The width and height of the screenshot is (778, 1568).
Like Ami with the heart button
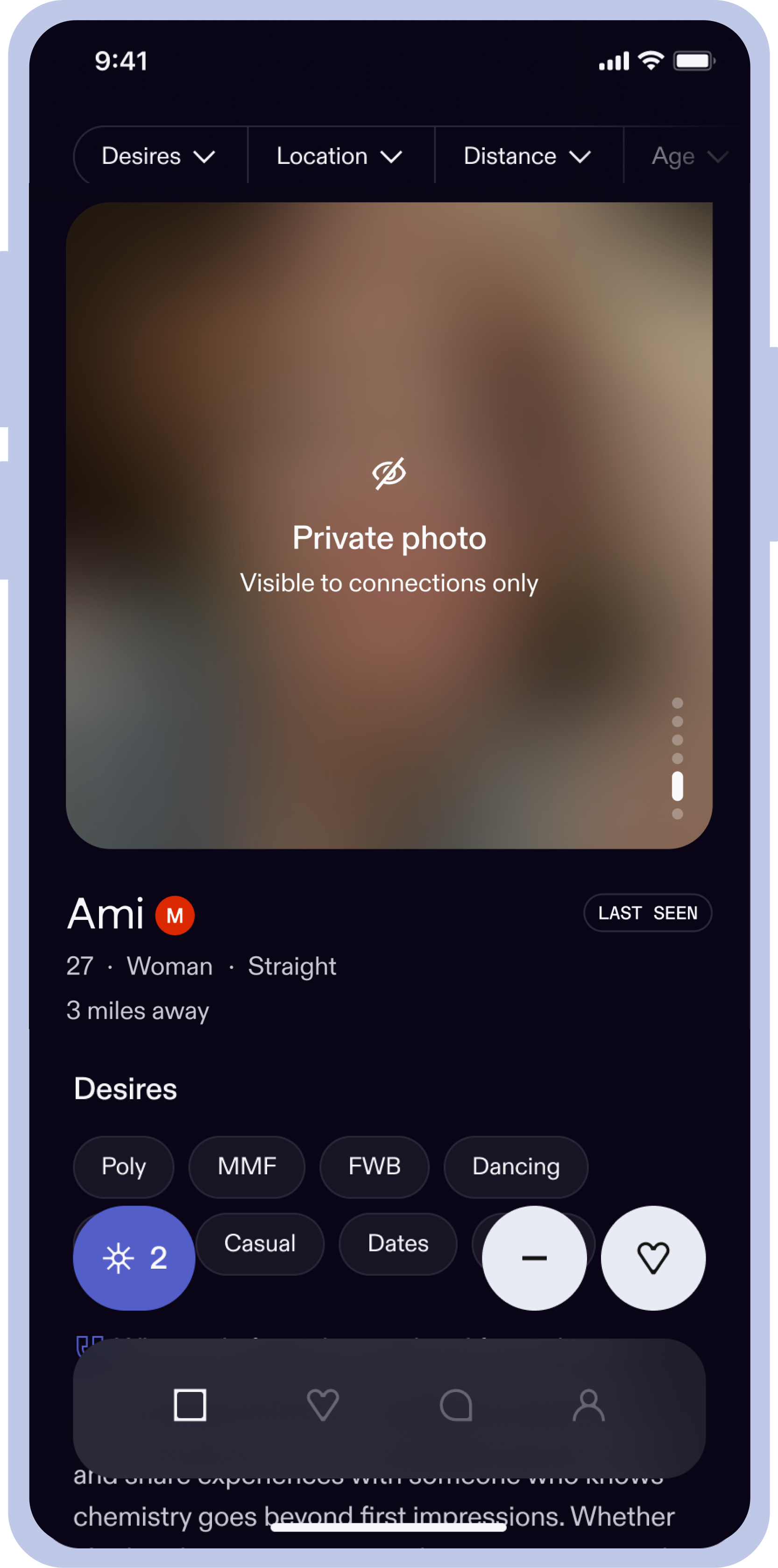pyautogui.click(x=653, y=1258)
